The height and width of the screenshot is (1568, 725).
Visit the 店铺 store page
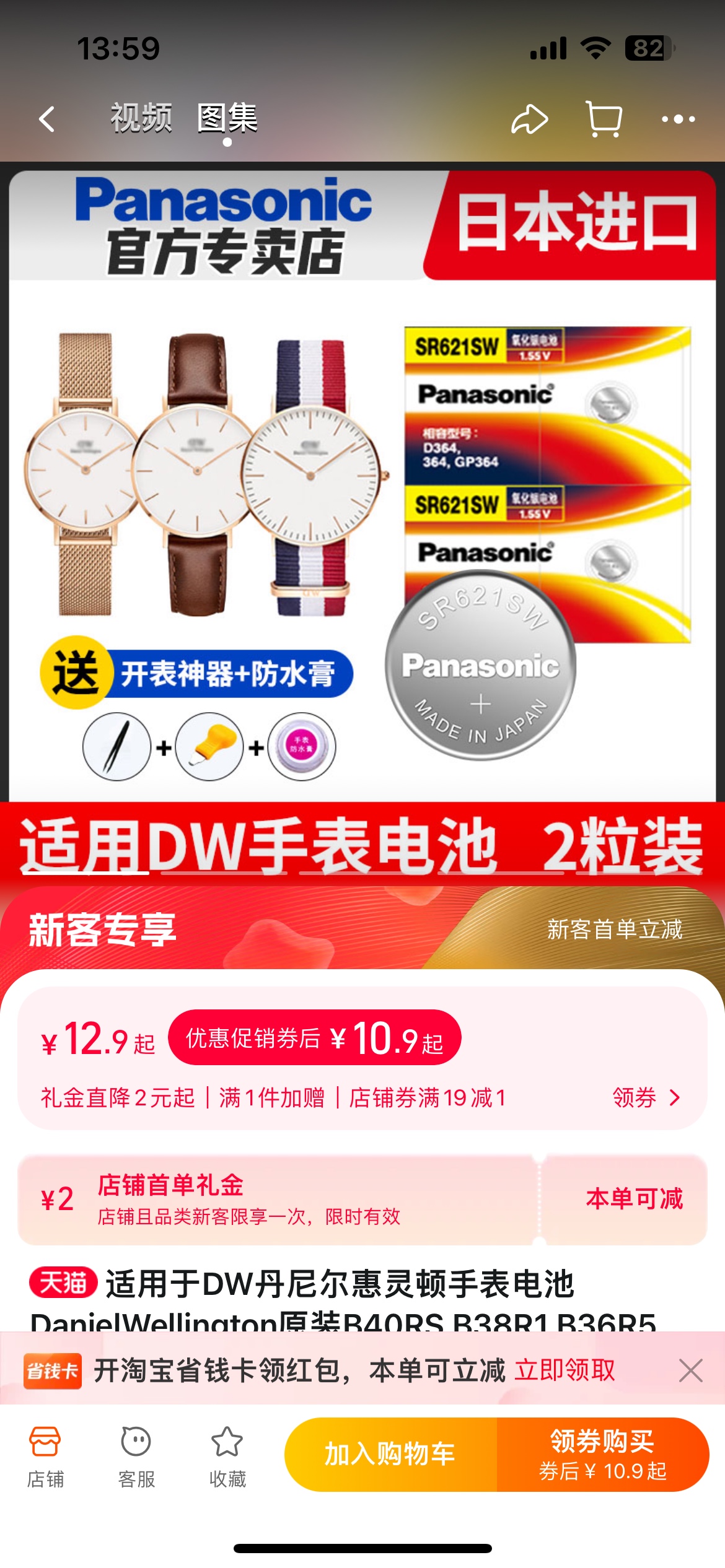45,1457
